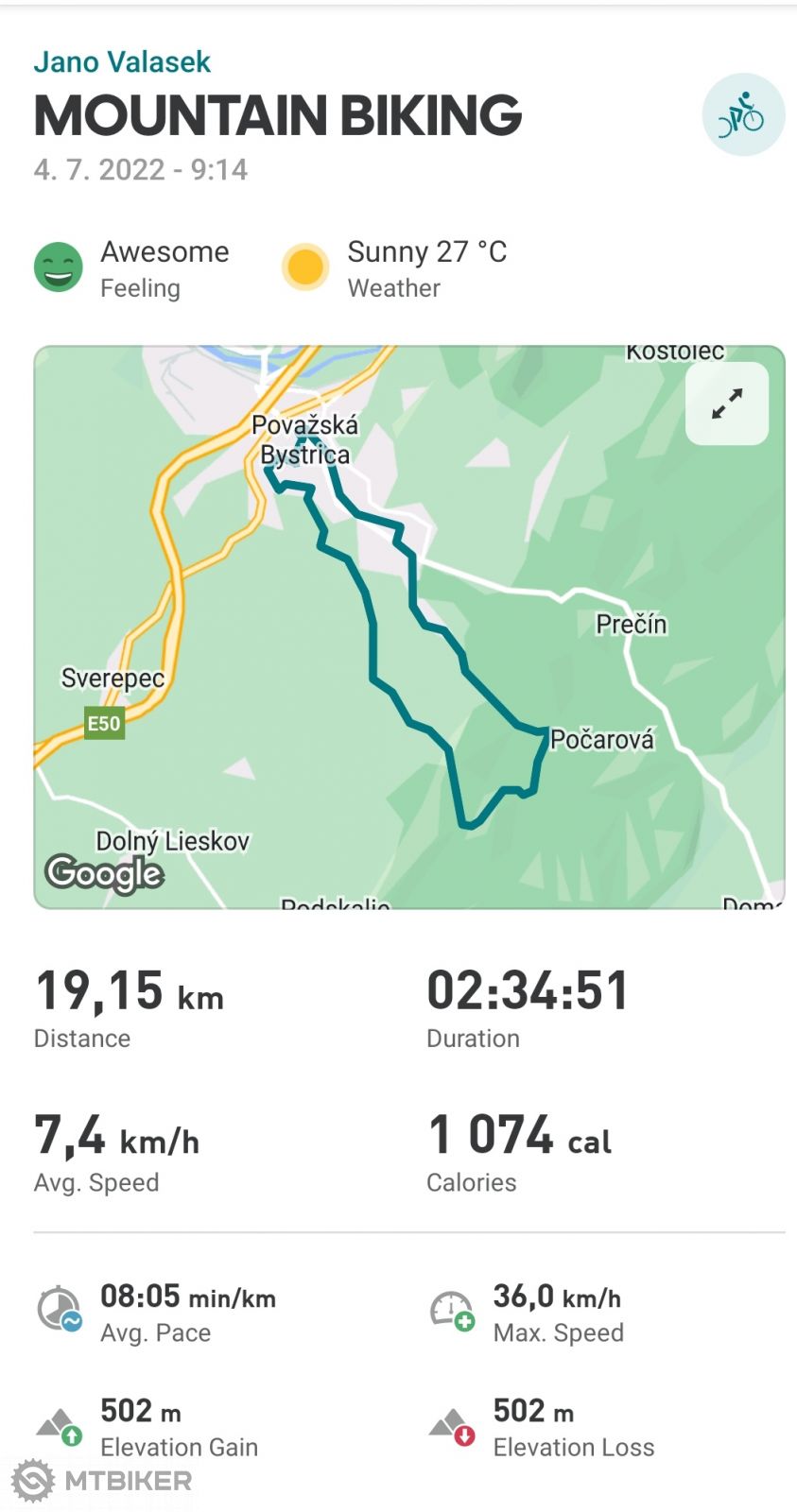Image resolution: width=797 pixels, height=1512 pixels.
Task: Expand the route map to fullscreen
Action: pyautogui.click(x=726, y=404)
